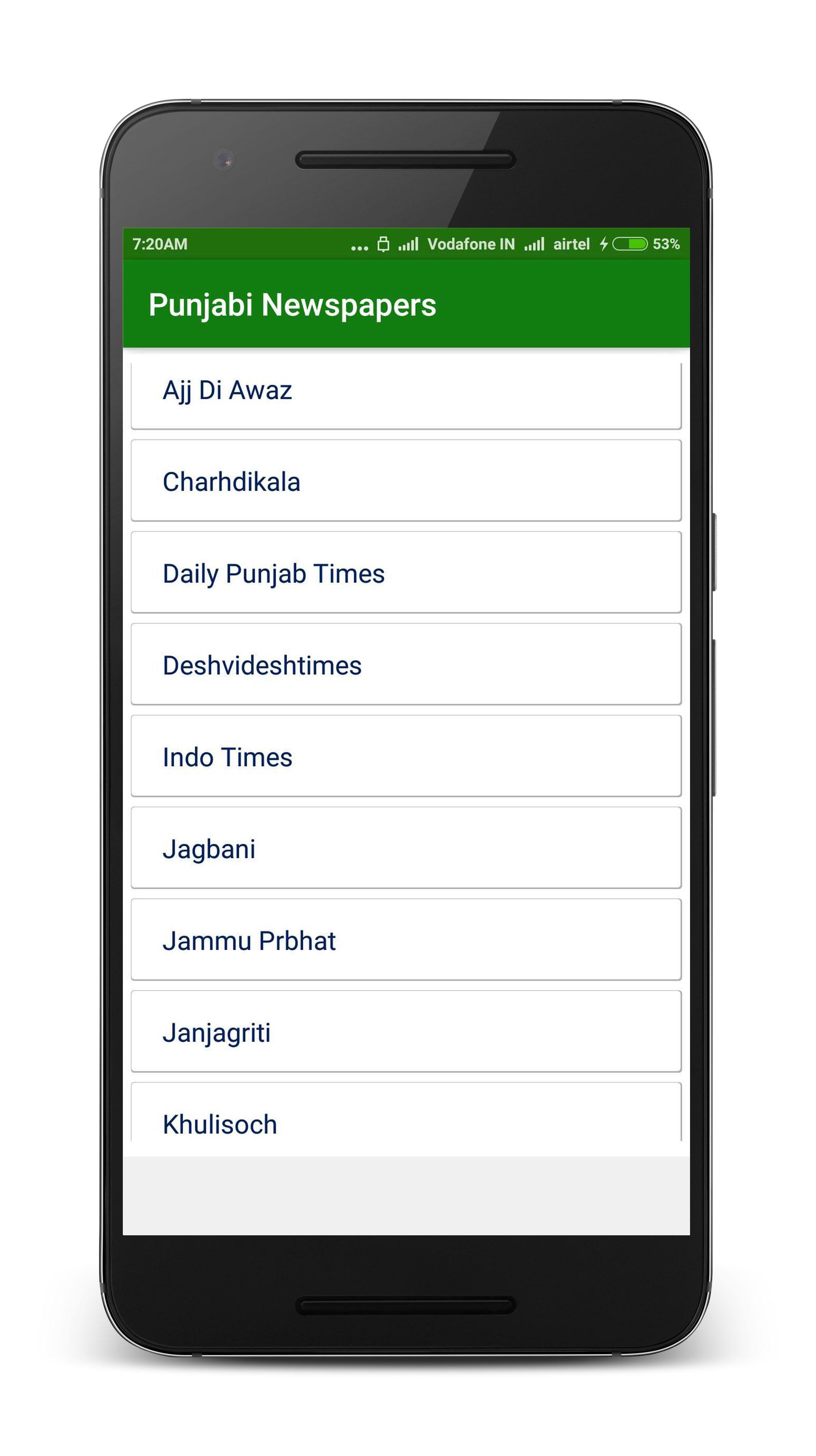Select the Janjagriti newspaper
This screenshot has height=1456, width=816.
click(405, 1032)
